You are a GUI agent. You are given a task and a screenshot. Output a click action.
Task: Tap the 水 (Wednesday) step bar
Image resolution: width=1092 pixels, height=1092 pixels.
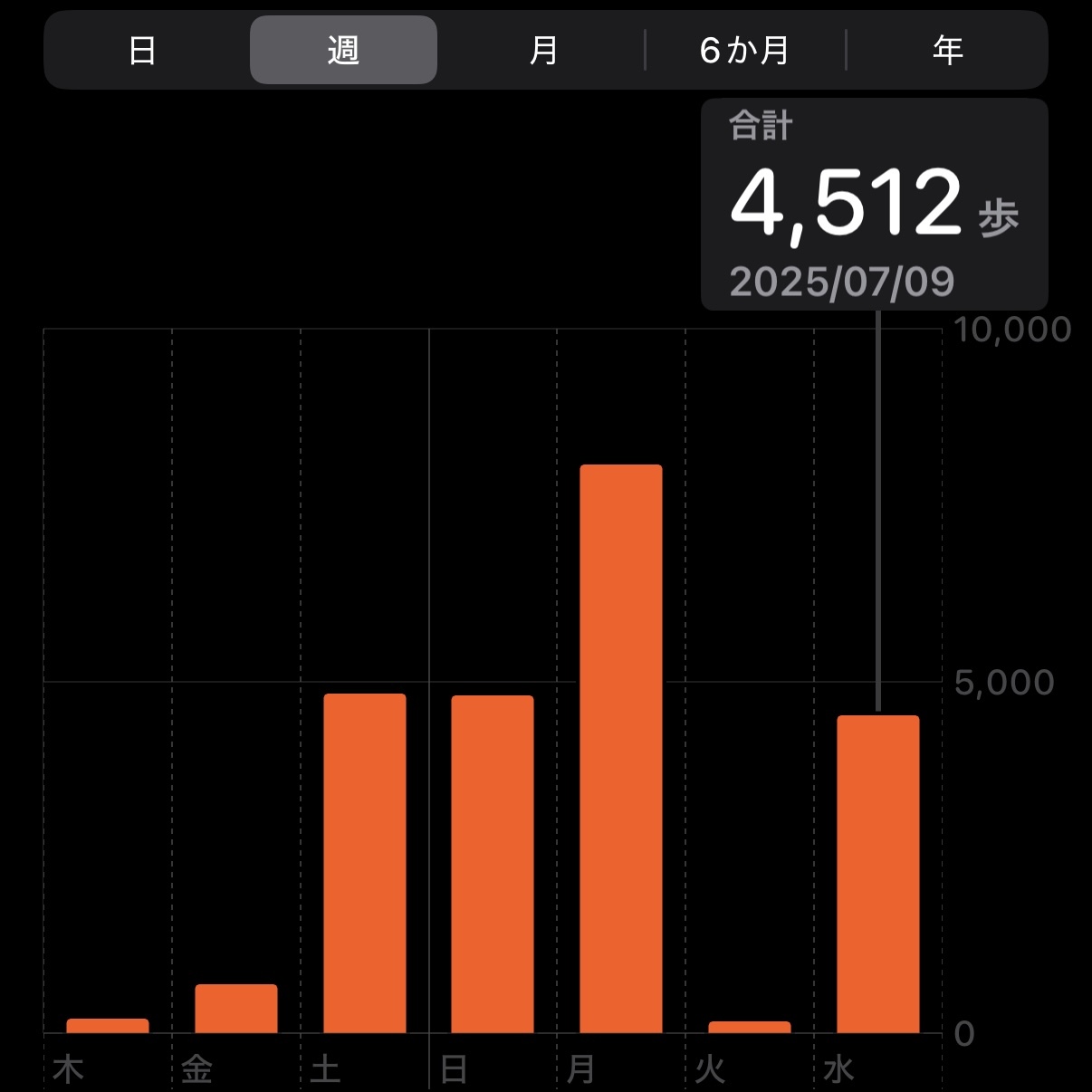pos(878,874)
